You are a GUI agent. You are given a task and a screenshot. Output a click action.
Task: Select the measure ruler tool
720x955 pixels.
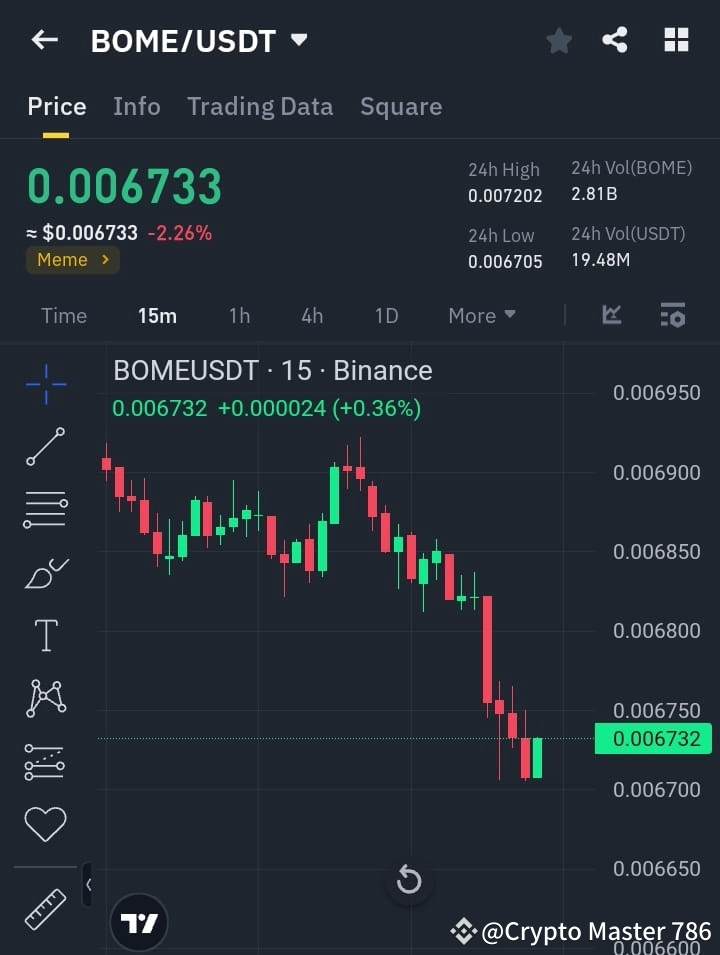(x=44, y=908)
